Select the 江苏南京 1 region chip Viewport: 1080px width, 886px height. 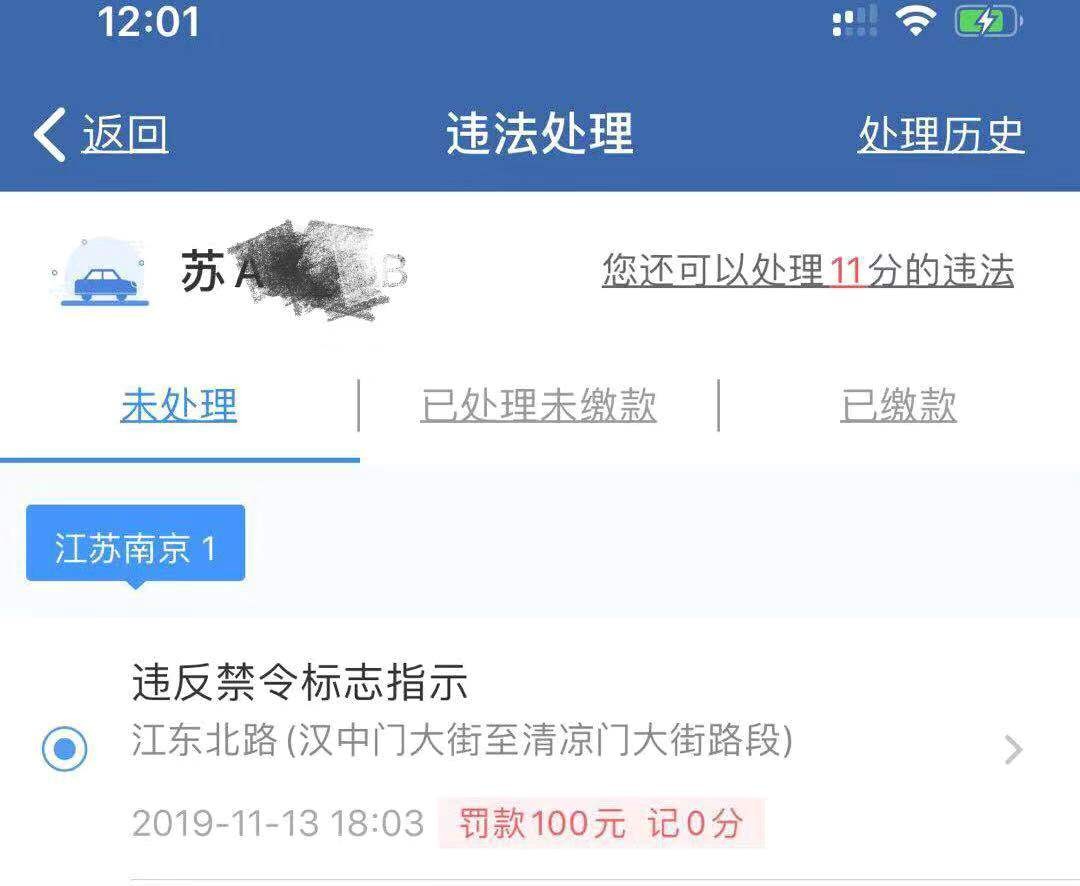pos(135,548)
